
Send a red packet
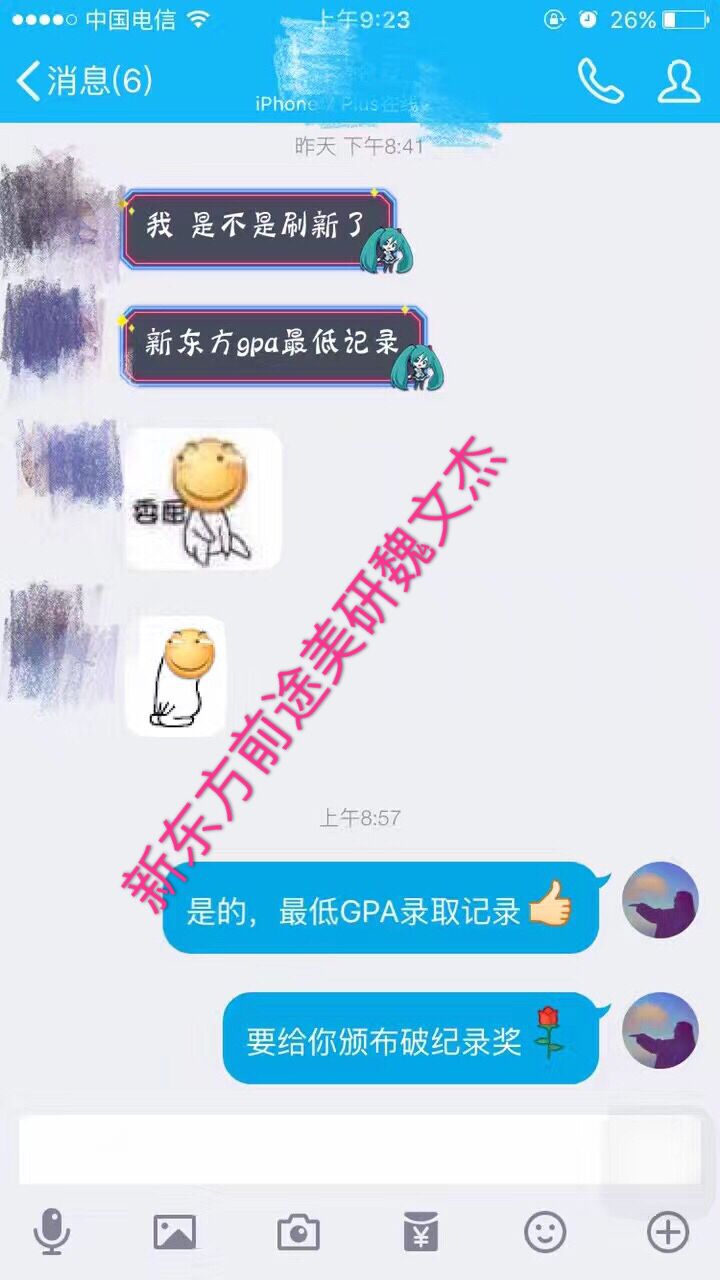421,1232
